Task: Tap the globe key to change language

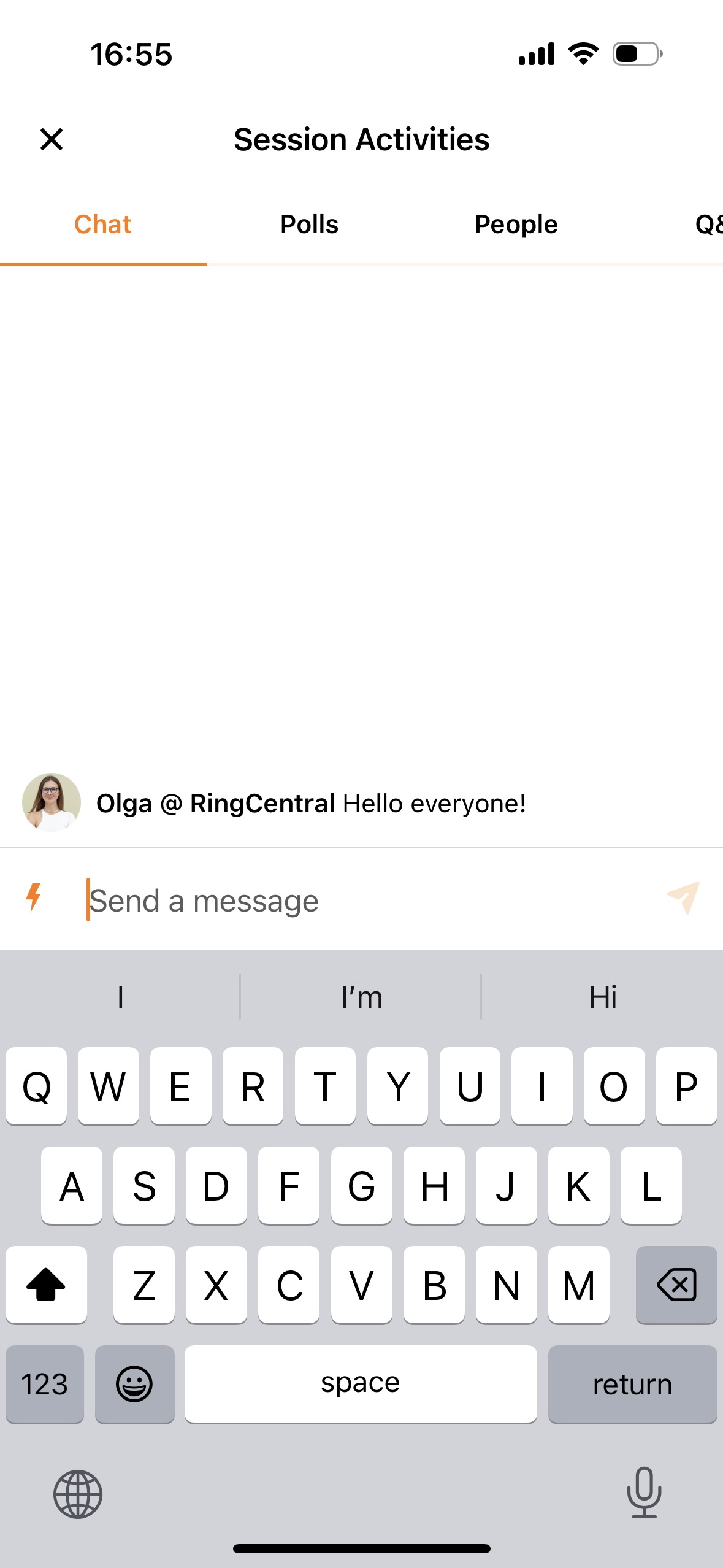Action: (x=78, y=1494)
